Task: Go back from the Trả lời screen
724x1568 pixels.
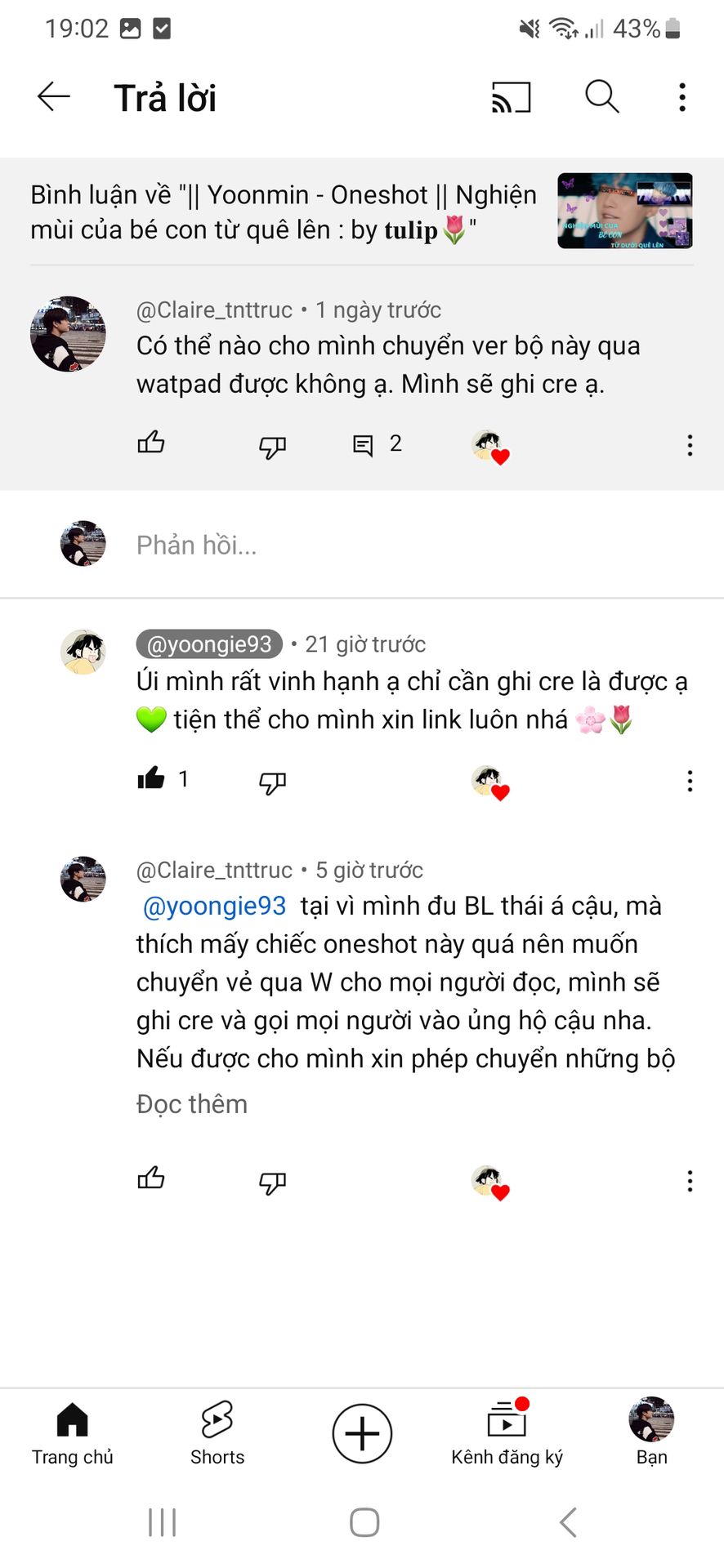Action: (x=54, y=97)
